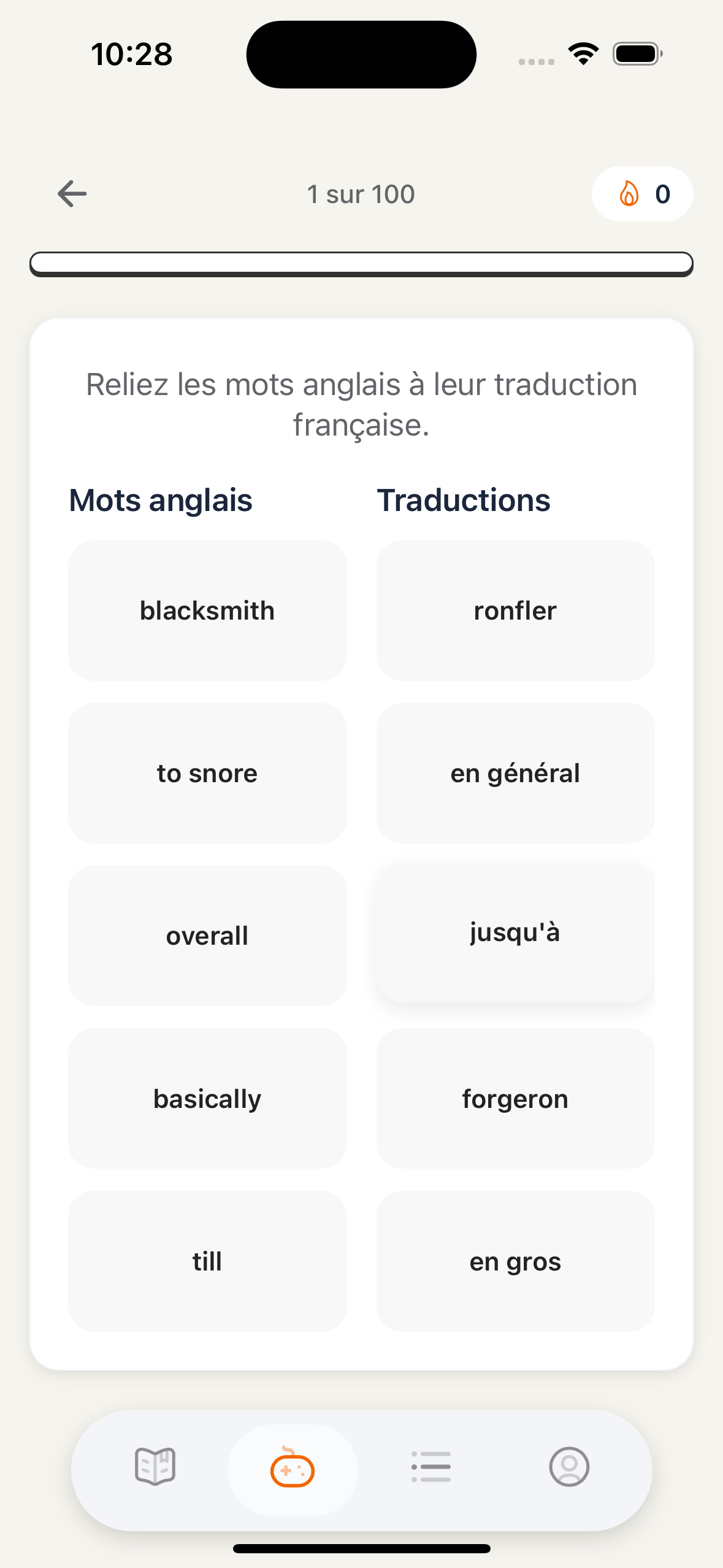Select the "blacksmith" English word card
Image resolution: width=723 pixels, height=1568 pixels.
207,610
